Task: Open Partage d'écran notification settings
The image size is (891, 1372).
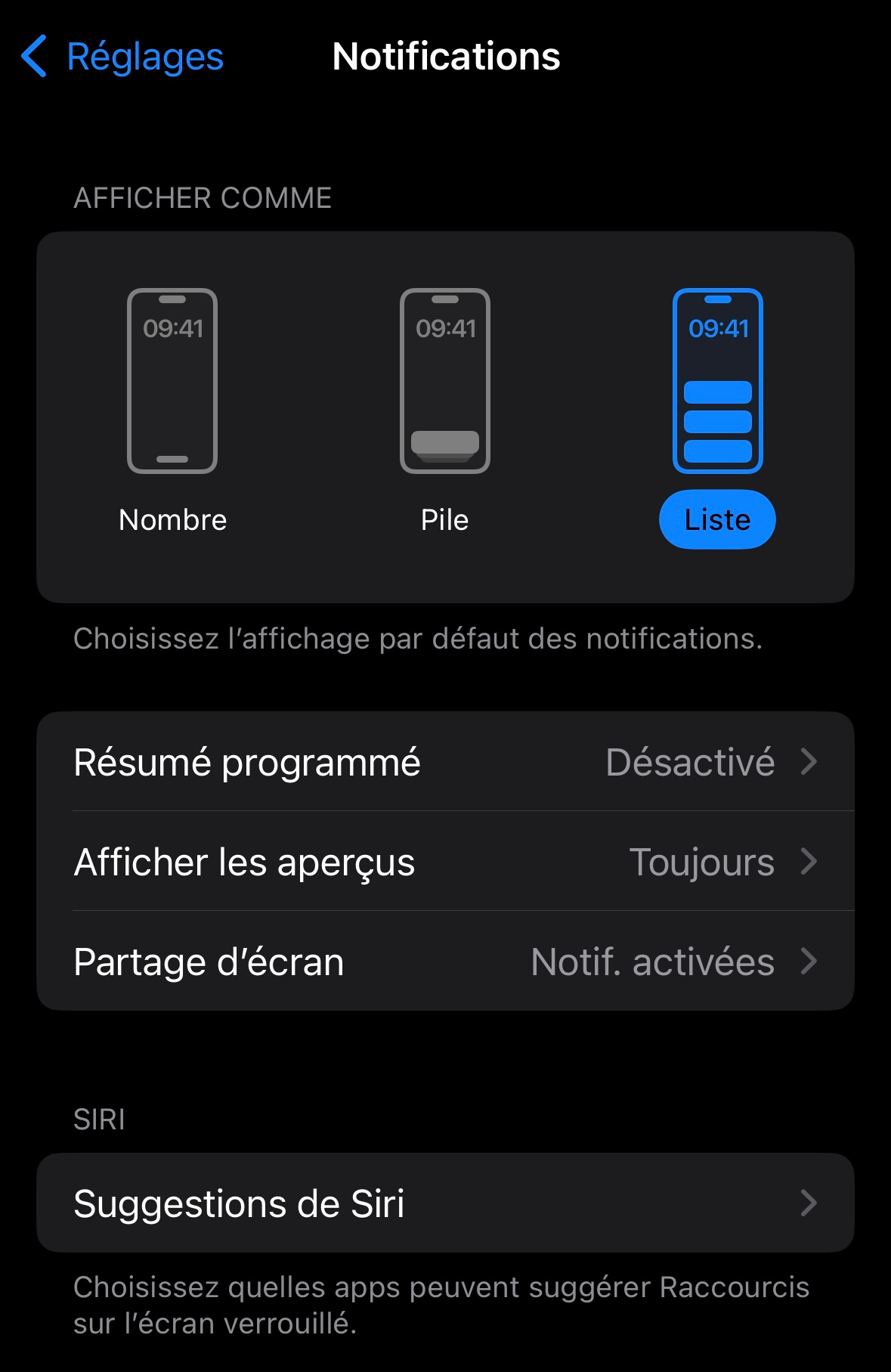Action: click(445, 962)
